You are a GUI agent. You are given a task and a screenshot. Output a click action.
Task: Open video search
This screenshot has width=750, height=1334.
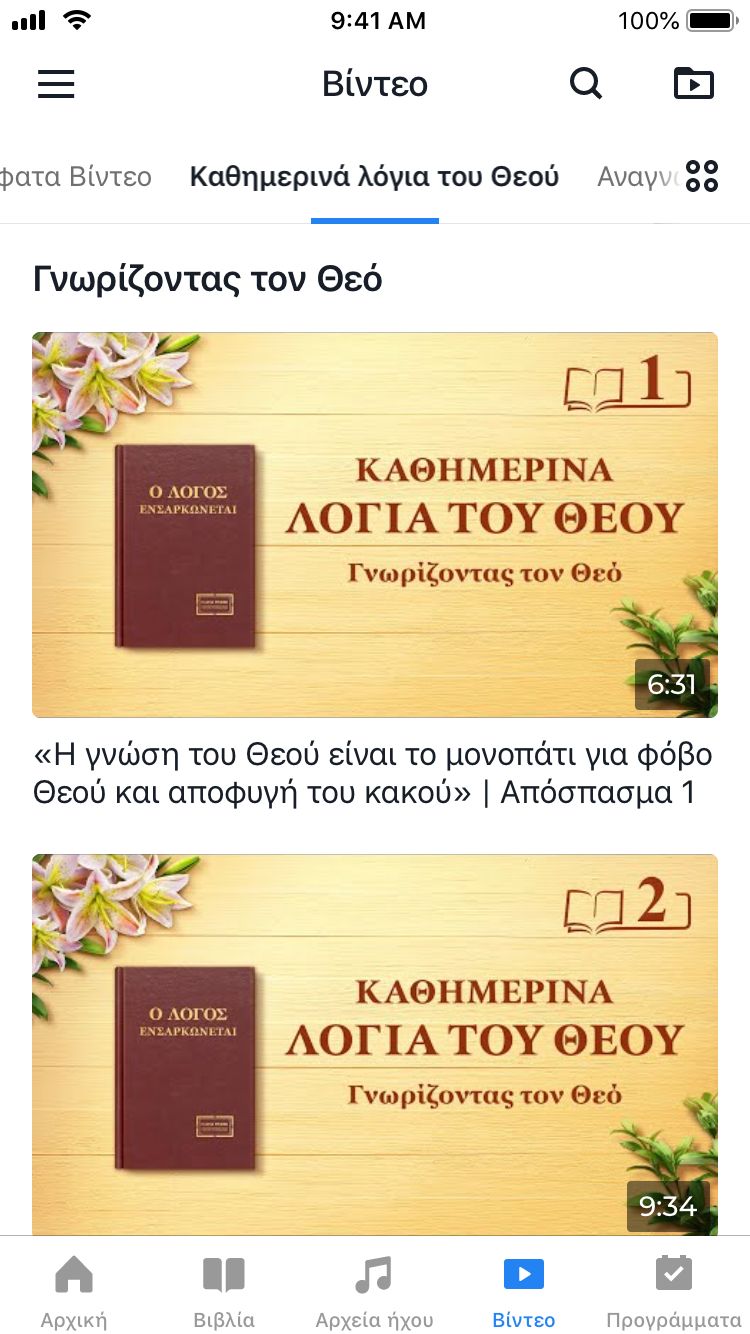point(586,84)
